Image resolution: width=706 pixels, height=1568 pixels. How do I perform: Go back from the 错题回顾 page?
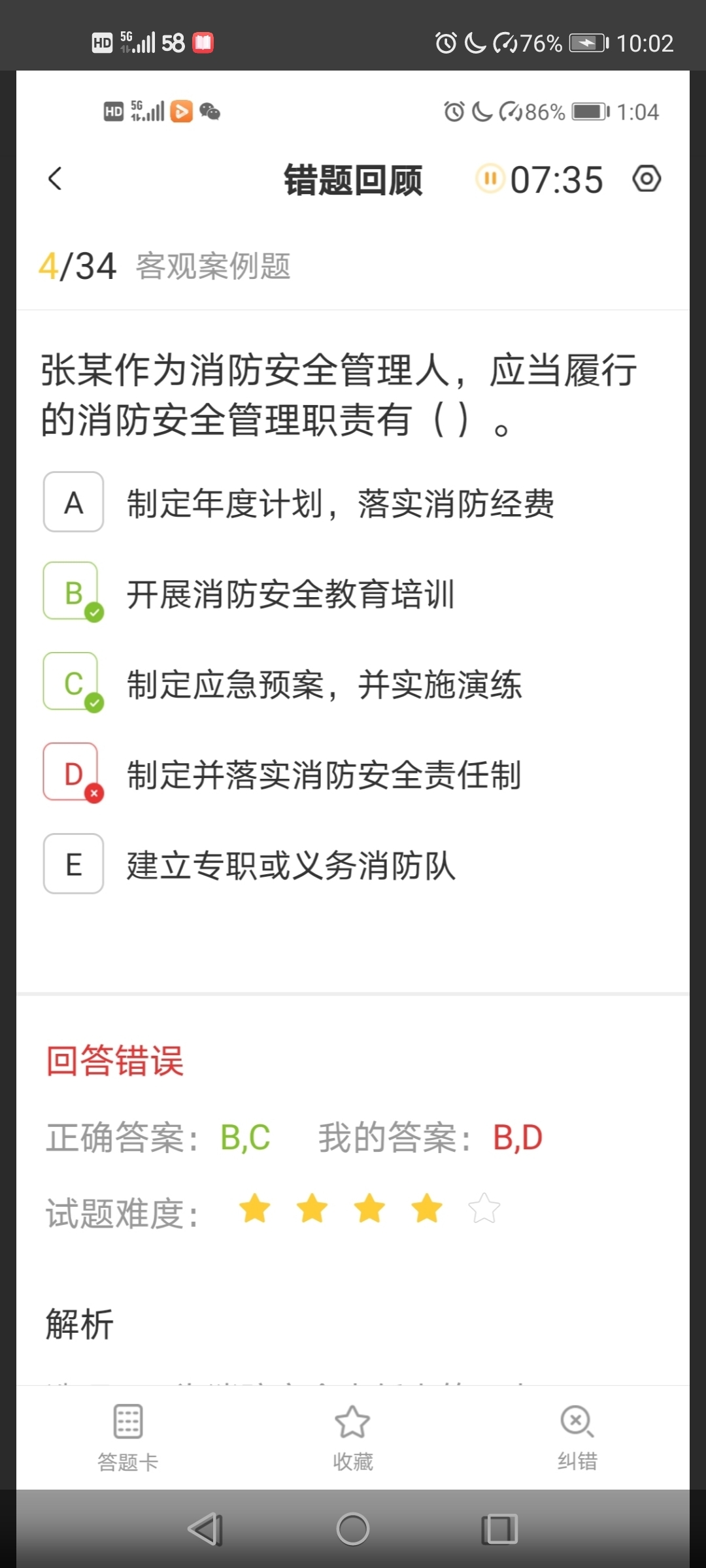[x=56, y=179]
